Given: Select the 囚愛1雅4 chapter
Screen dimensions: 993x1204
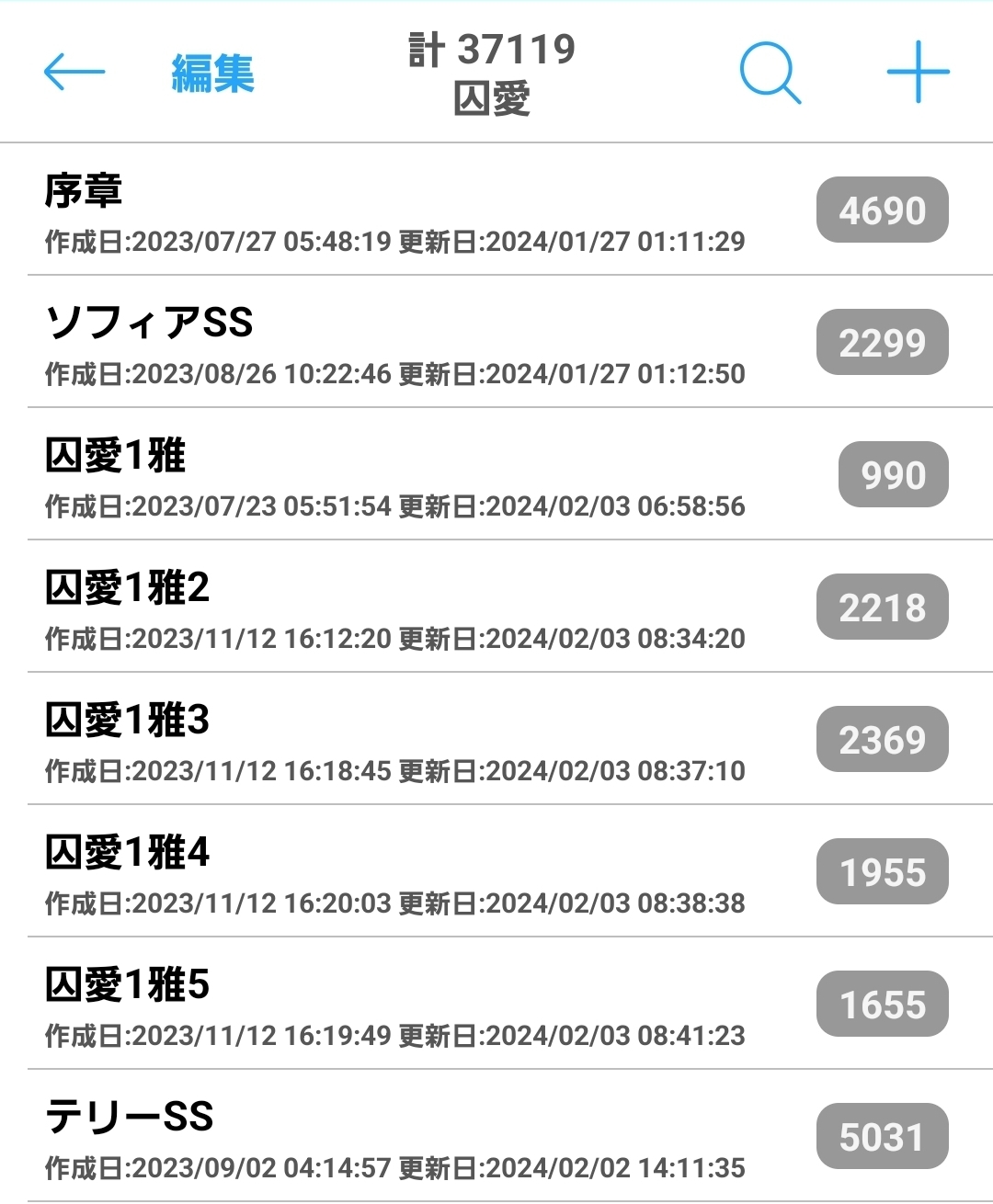Looking at the screenshot, I should [x=395, y=873].
